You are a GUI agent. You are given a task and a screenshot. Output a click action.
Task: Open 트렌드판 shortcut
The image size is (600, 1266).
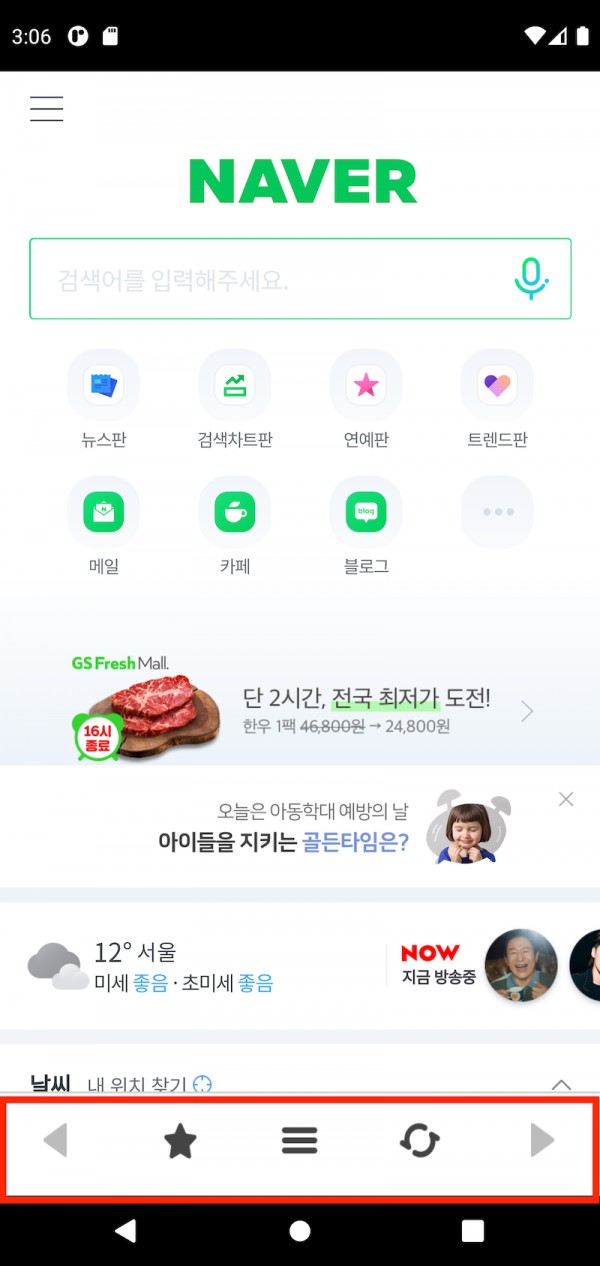pos(497,386)
